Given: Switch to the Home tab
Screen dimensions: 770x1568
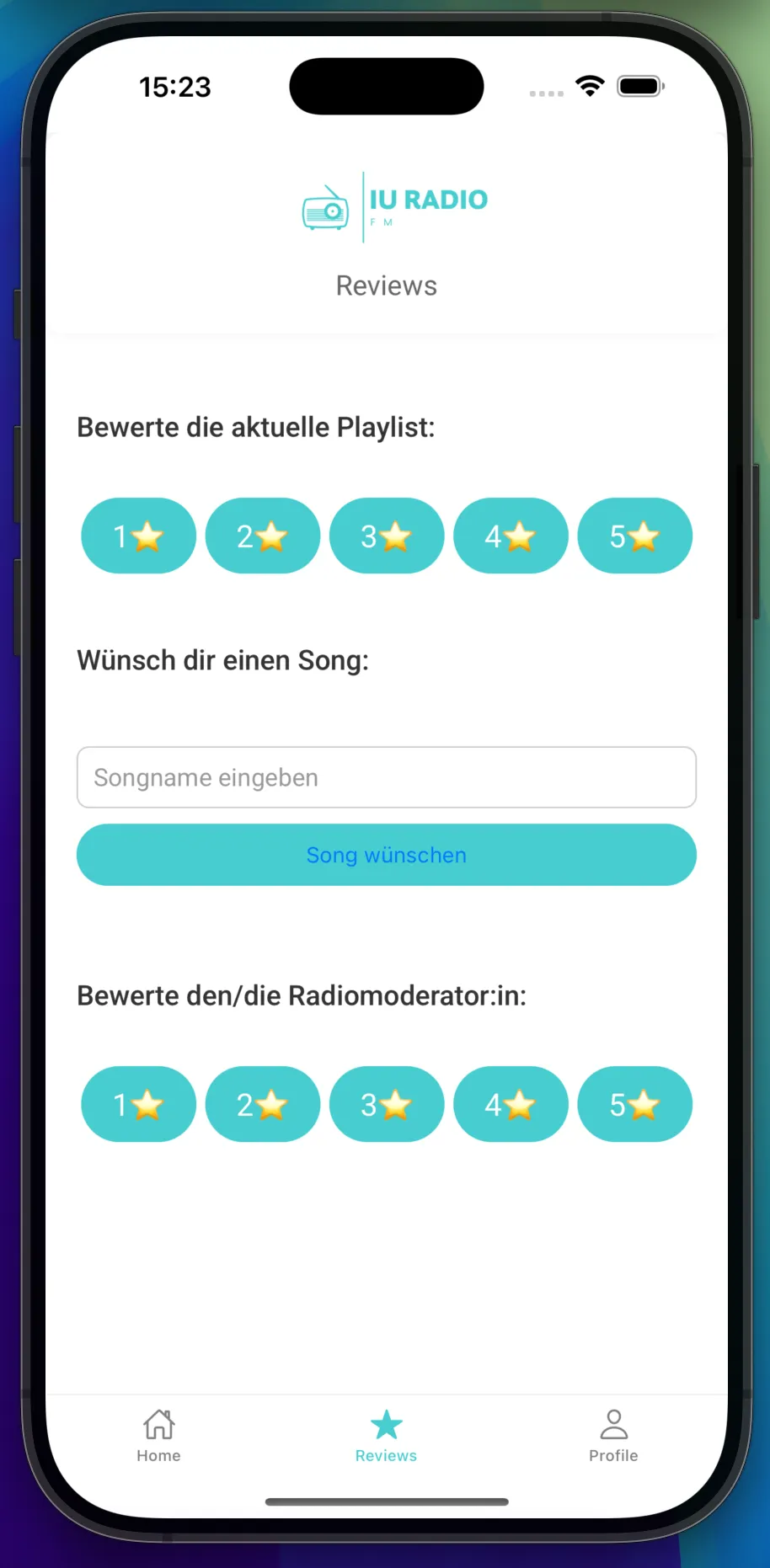Looking at the screenshot, I should [158, 1436].
